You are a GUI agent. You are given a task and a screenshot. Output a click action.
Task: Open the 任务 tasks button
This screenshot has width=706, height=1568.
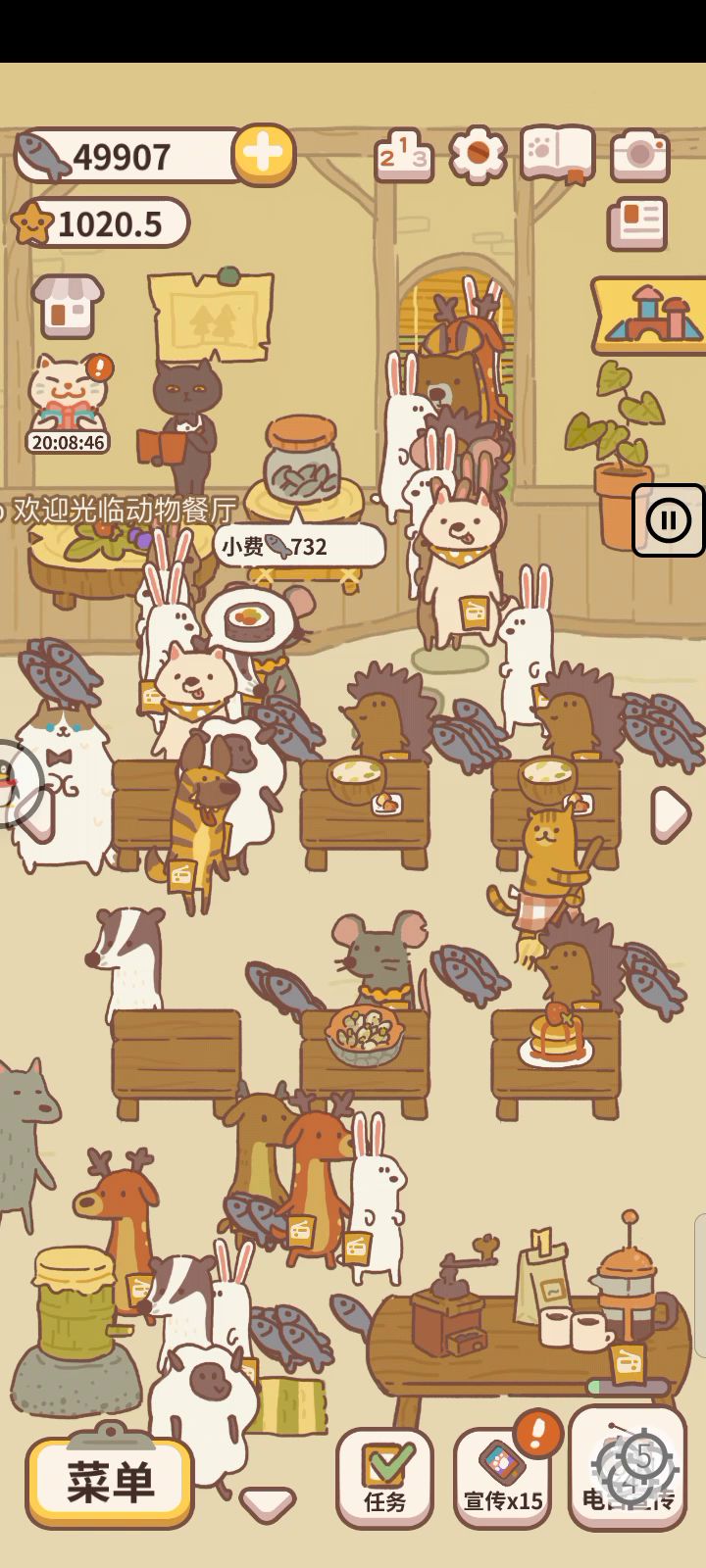pos(384,1478)
